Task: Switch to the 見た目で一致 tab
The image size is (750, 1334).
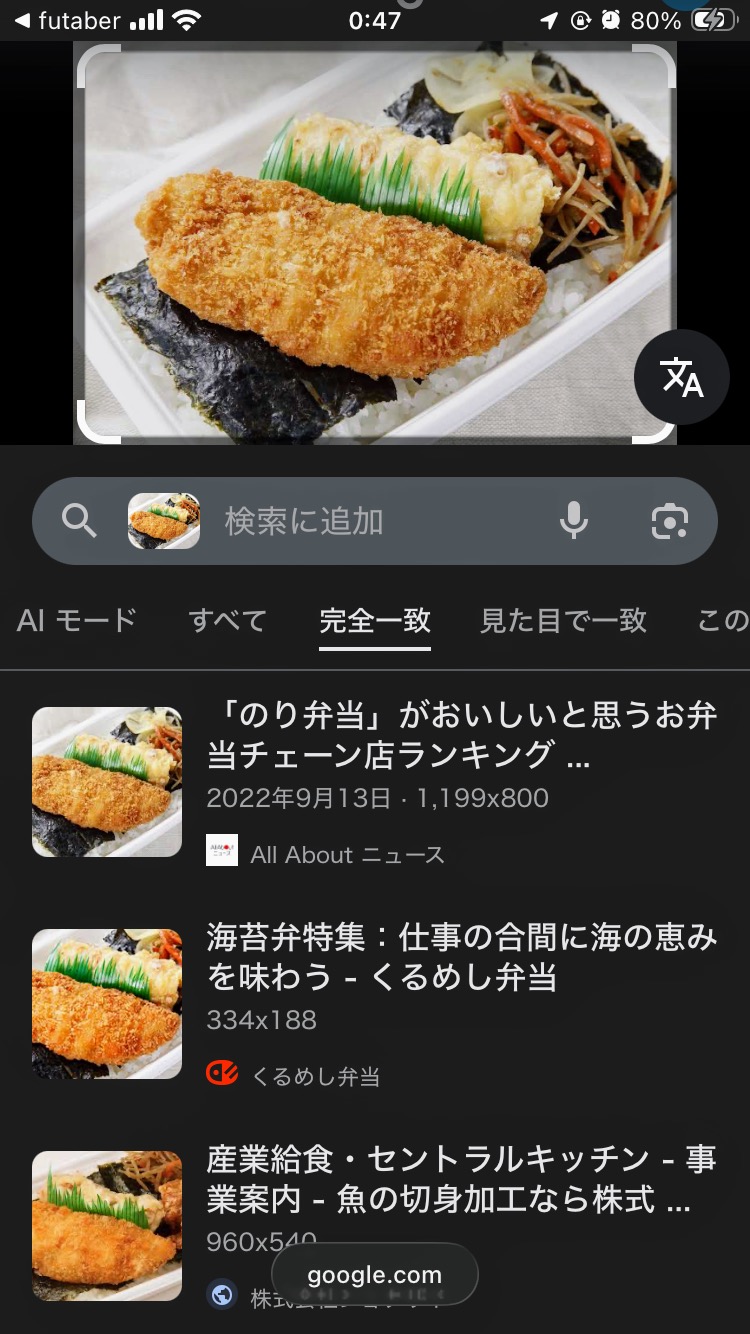Action: point(563,621)
